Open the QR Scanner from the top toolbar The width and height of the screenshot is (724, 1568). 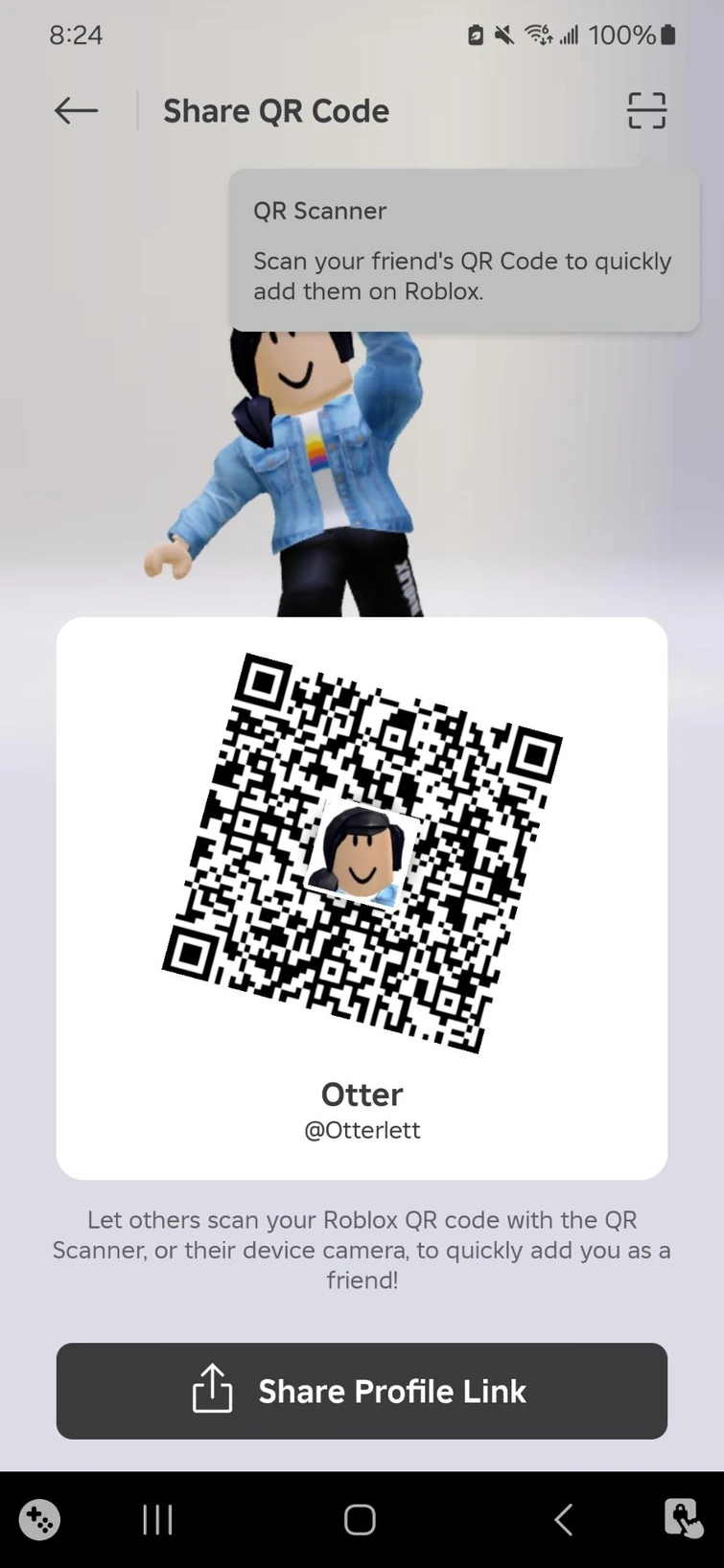tap(646, 110)
